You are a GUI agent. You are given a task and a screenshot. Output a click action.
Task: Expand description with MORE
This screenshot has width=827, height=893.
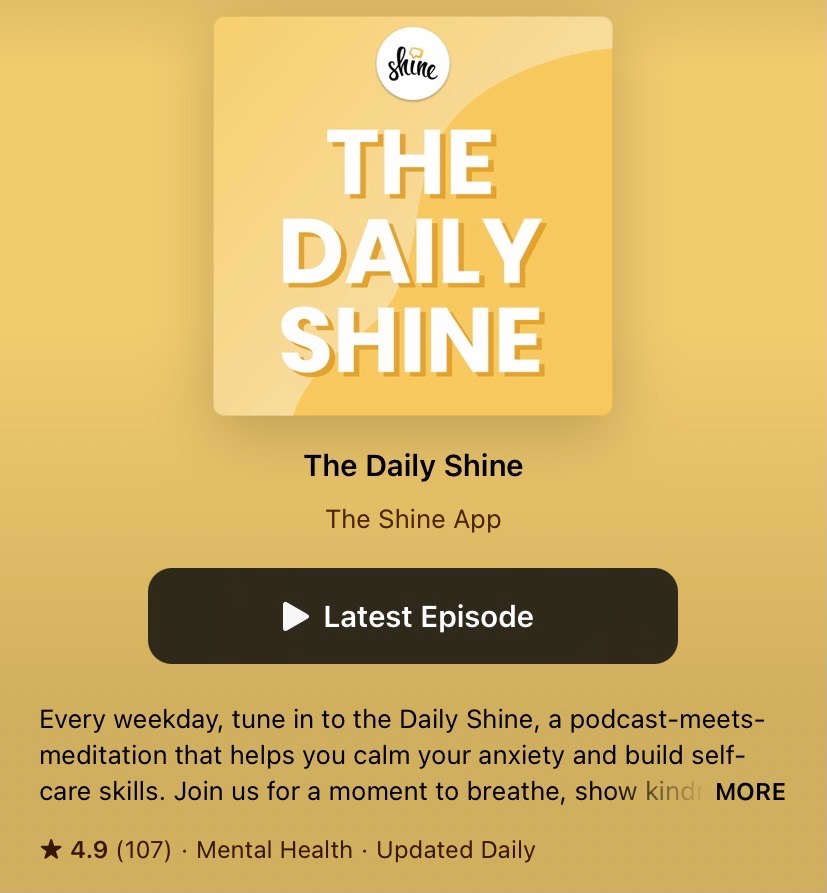[x=750, y=792]
